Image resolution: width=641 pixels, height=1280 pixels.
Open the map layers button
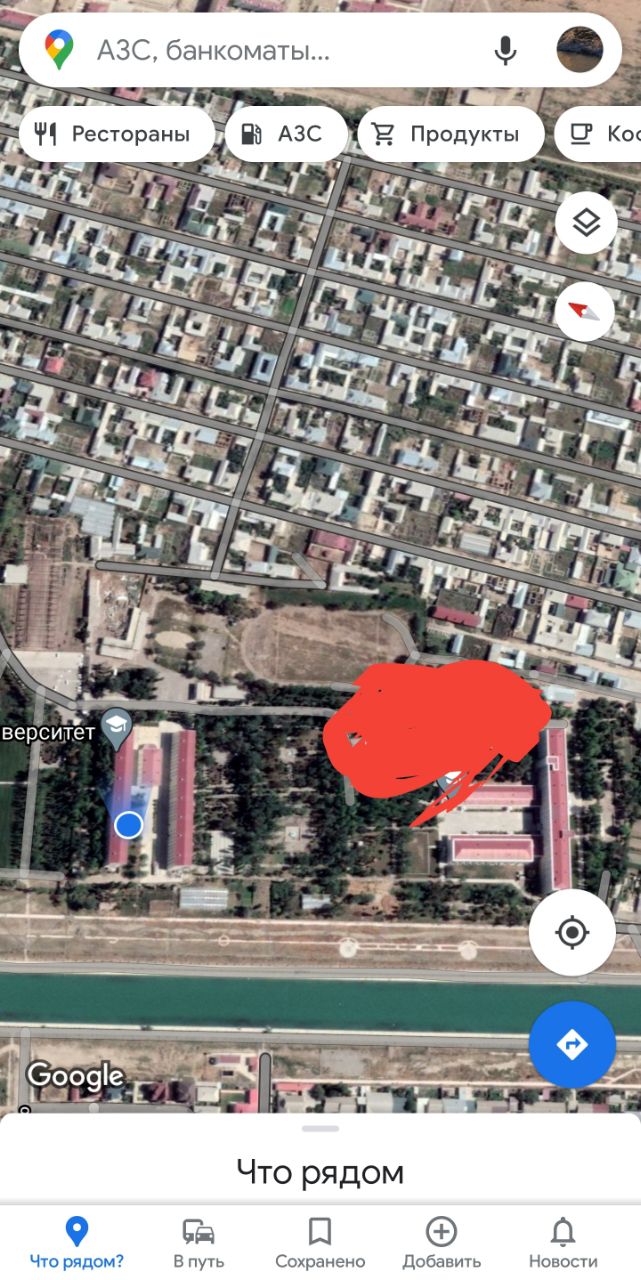tap(585, 223)
